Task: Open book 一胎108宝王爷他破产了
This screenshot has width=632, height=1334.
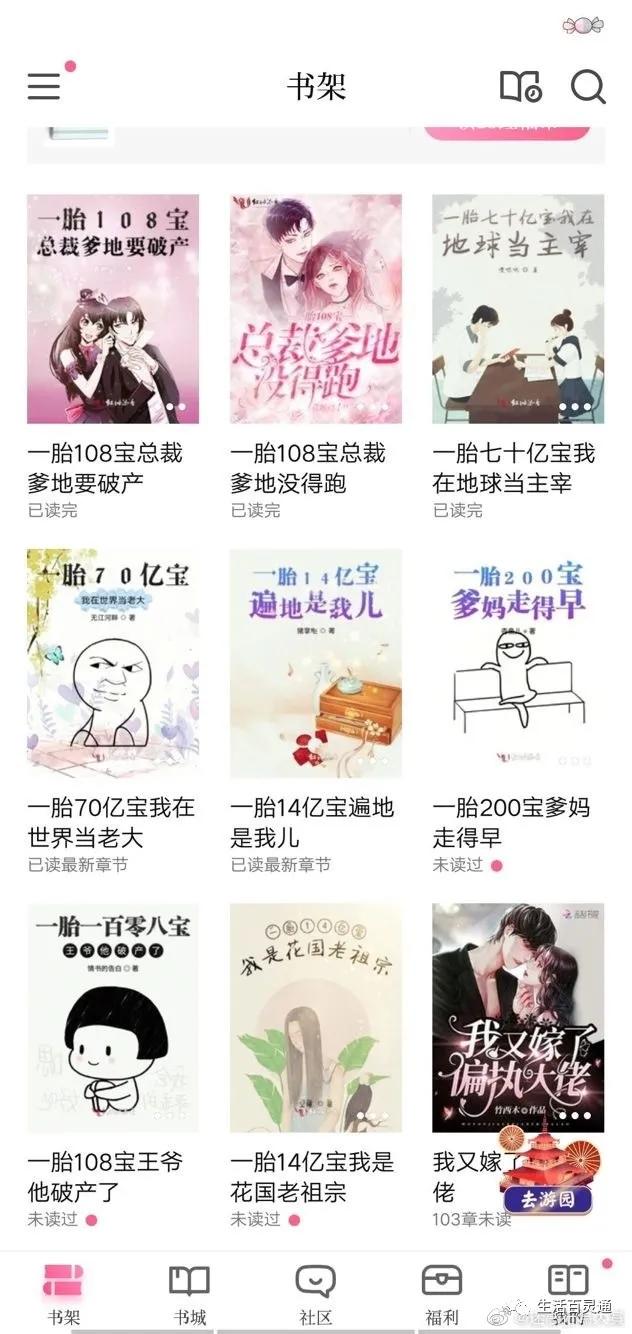Action: tap(113, 1018)
